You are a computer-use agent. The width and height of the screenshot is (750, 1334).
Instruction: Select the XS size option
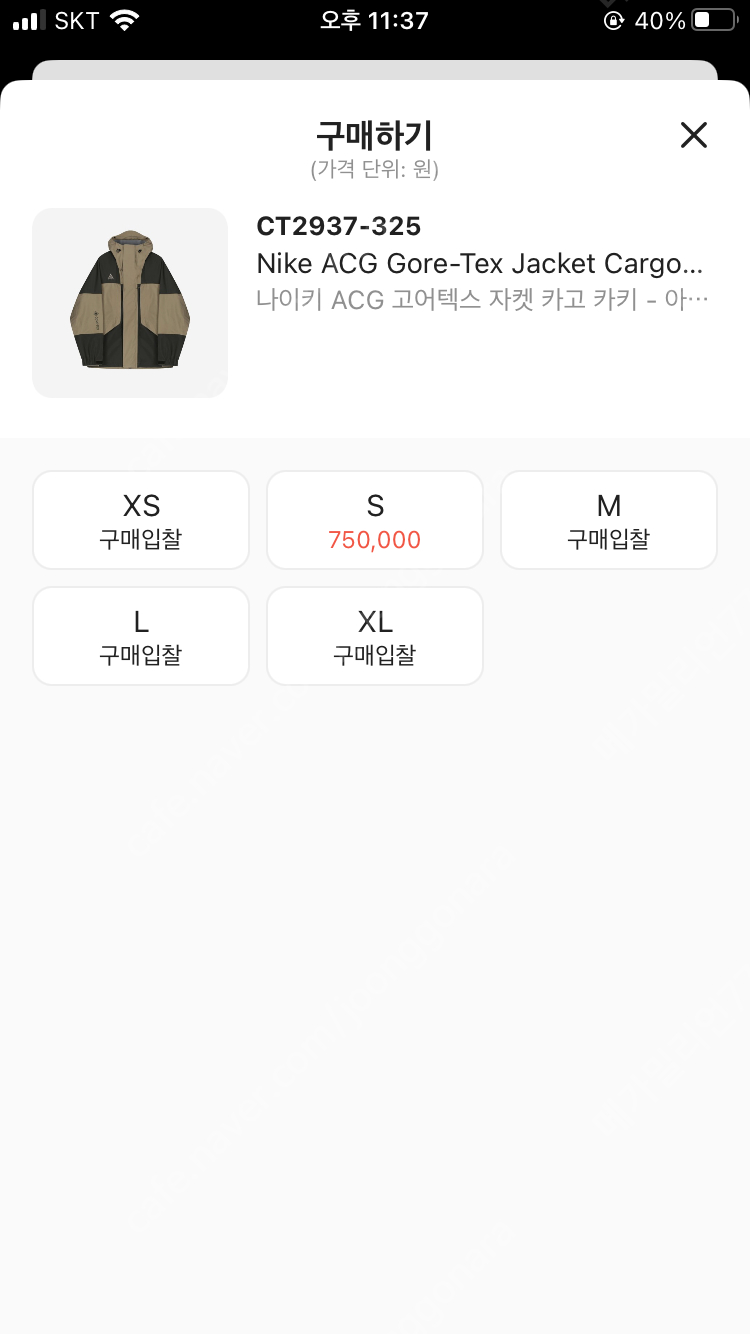140,519
